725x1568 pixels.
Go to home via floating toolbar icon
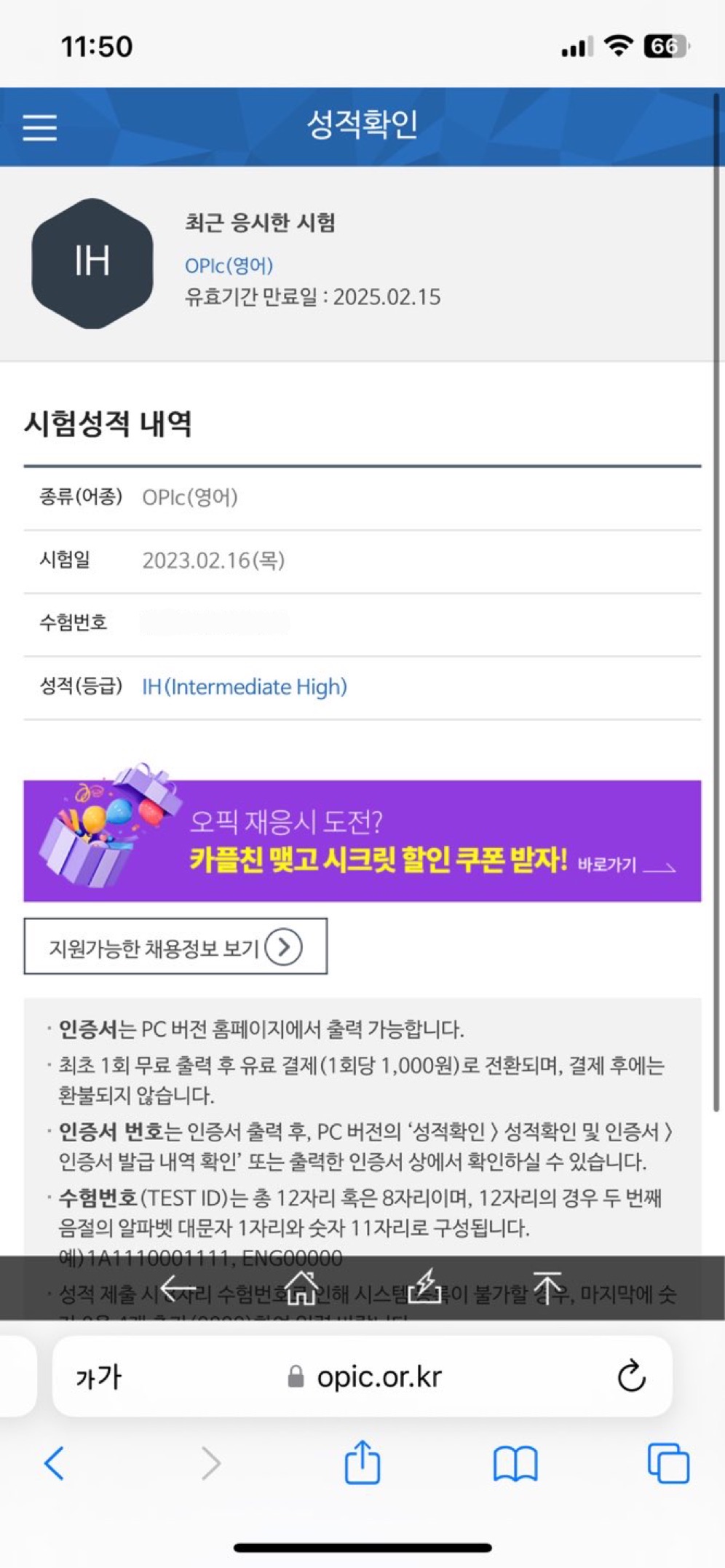pos(301,1288)
